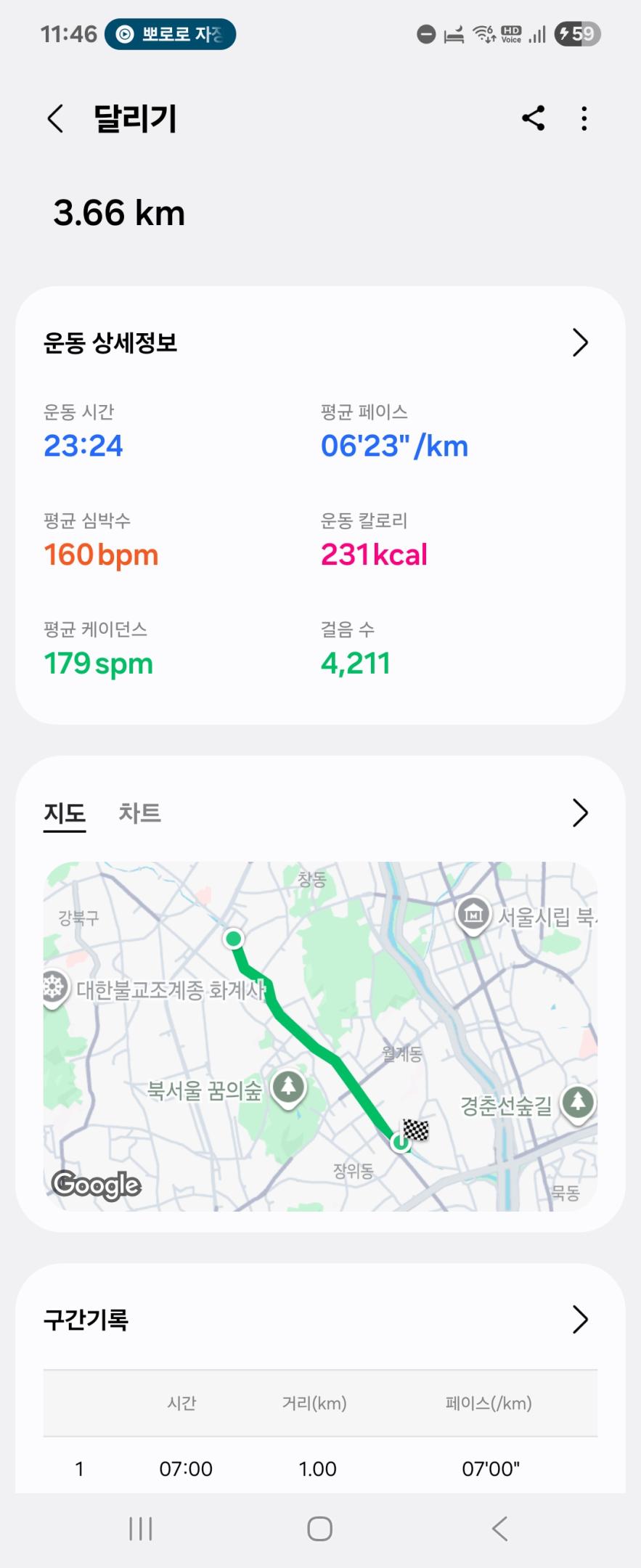Image resolution: width=641 pixels, height=1568 pixels.
Task: Open the running route map
Action: click(320, 1036)
